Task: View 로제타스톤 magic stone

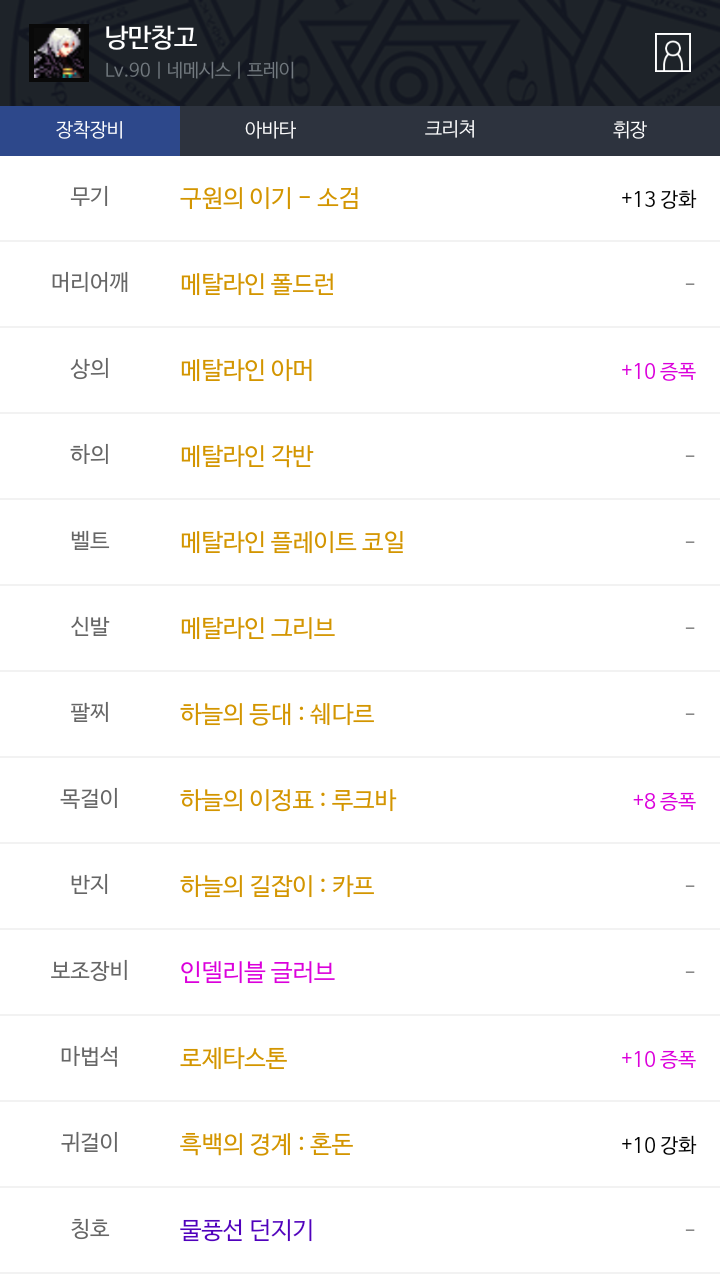Action: [x=233, y=1058]
